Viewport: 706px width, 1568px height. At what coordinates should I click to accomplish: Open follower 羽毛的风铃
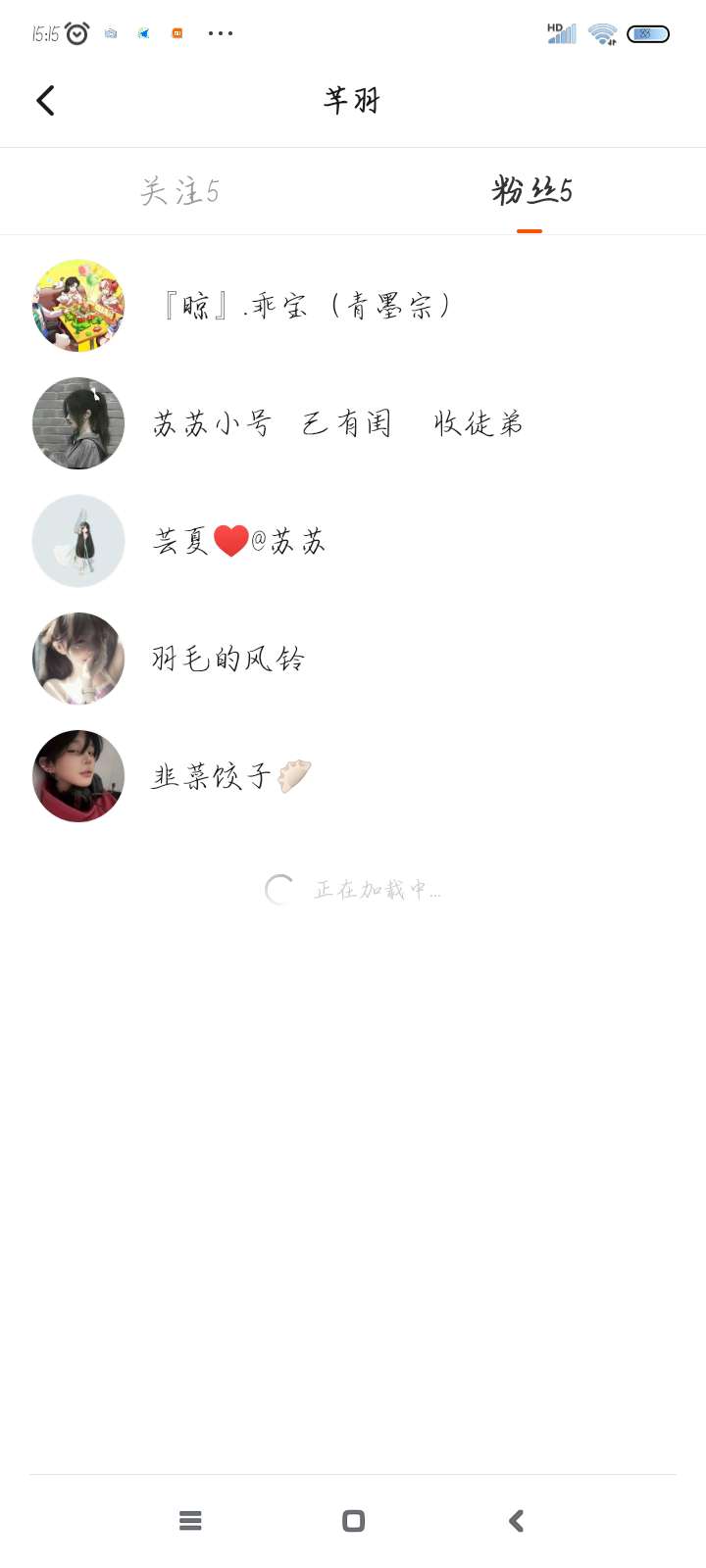[x=227, y=659]
